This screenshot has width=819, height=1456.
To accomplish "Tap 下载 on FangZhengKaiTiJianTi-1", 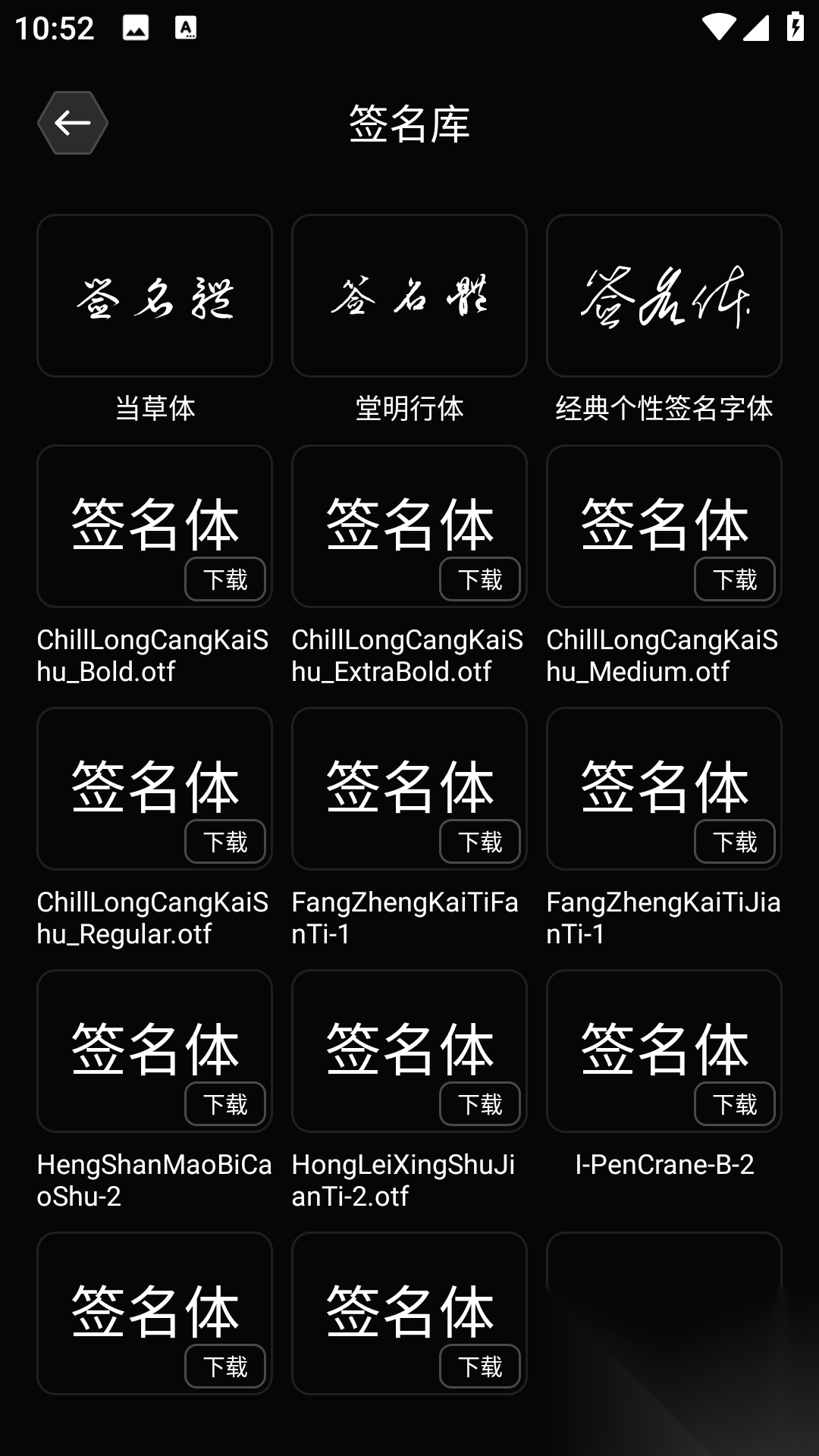I will (x=735, y=842).
